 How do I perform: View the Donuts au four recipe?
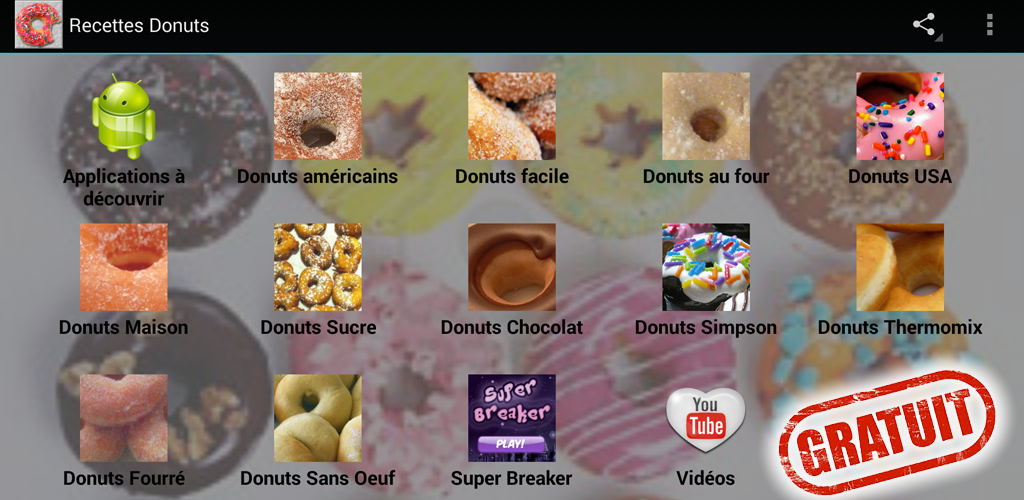coord(706,117)
